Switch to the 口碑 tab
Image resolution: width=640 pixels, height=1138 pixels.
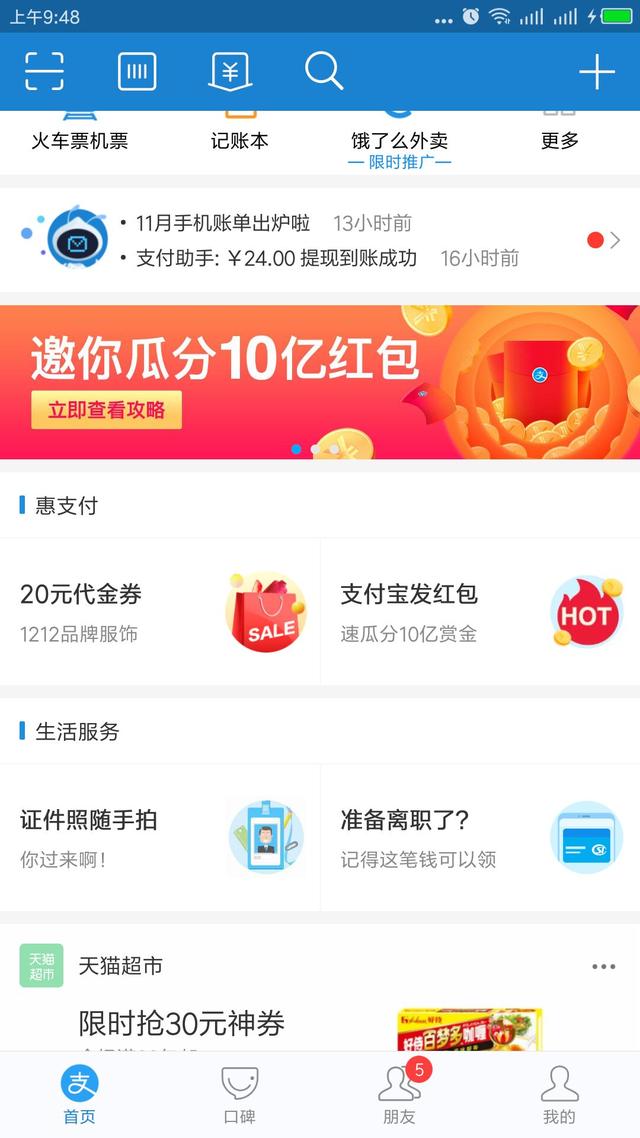click(x=240, y=1095)
